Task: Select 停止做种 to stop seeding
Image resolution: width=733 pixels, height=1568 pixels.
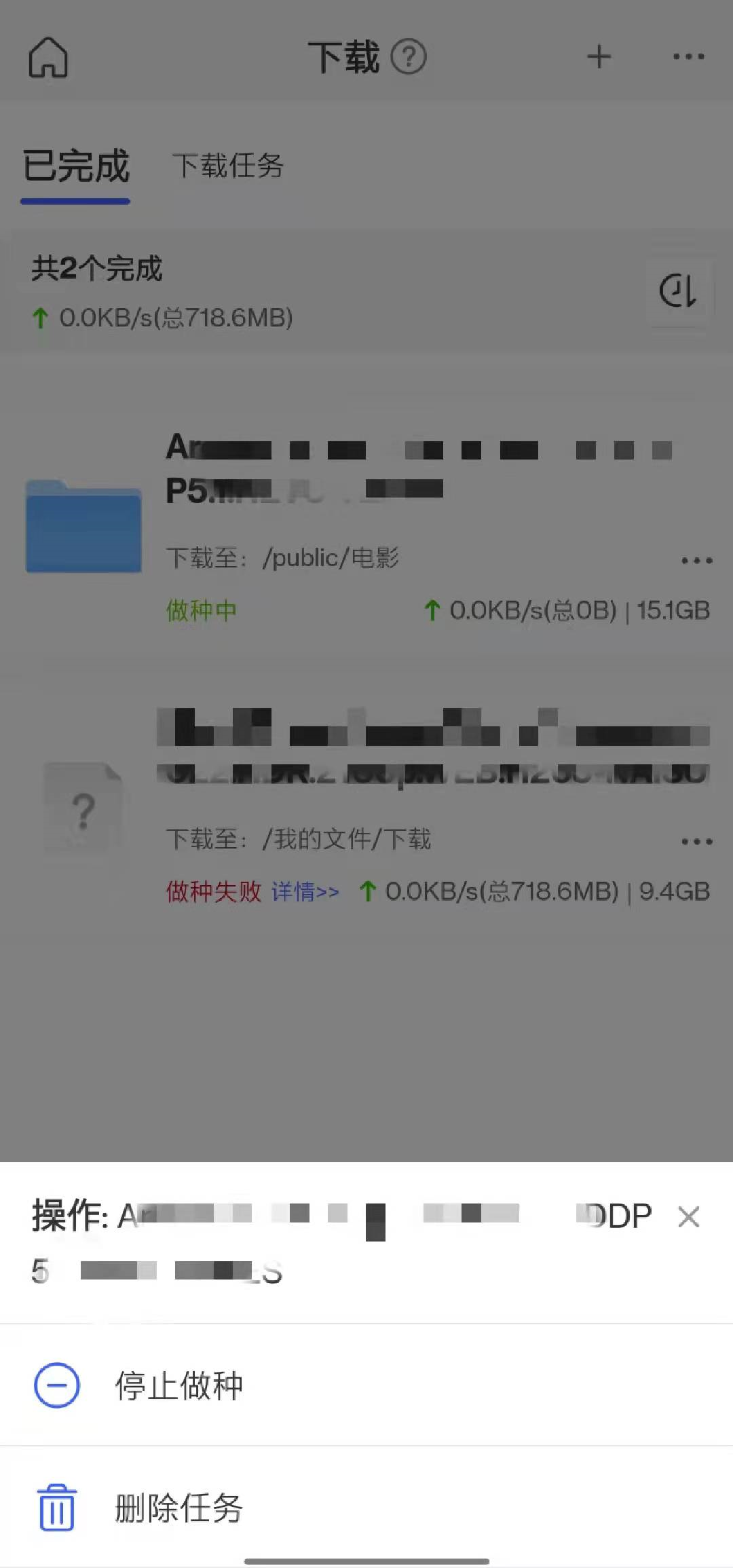Action: 366,1385
